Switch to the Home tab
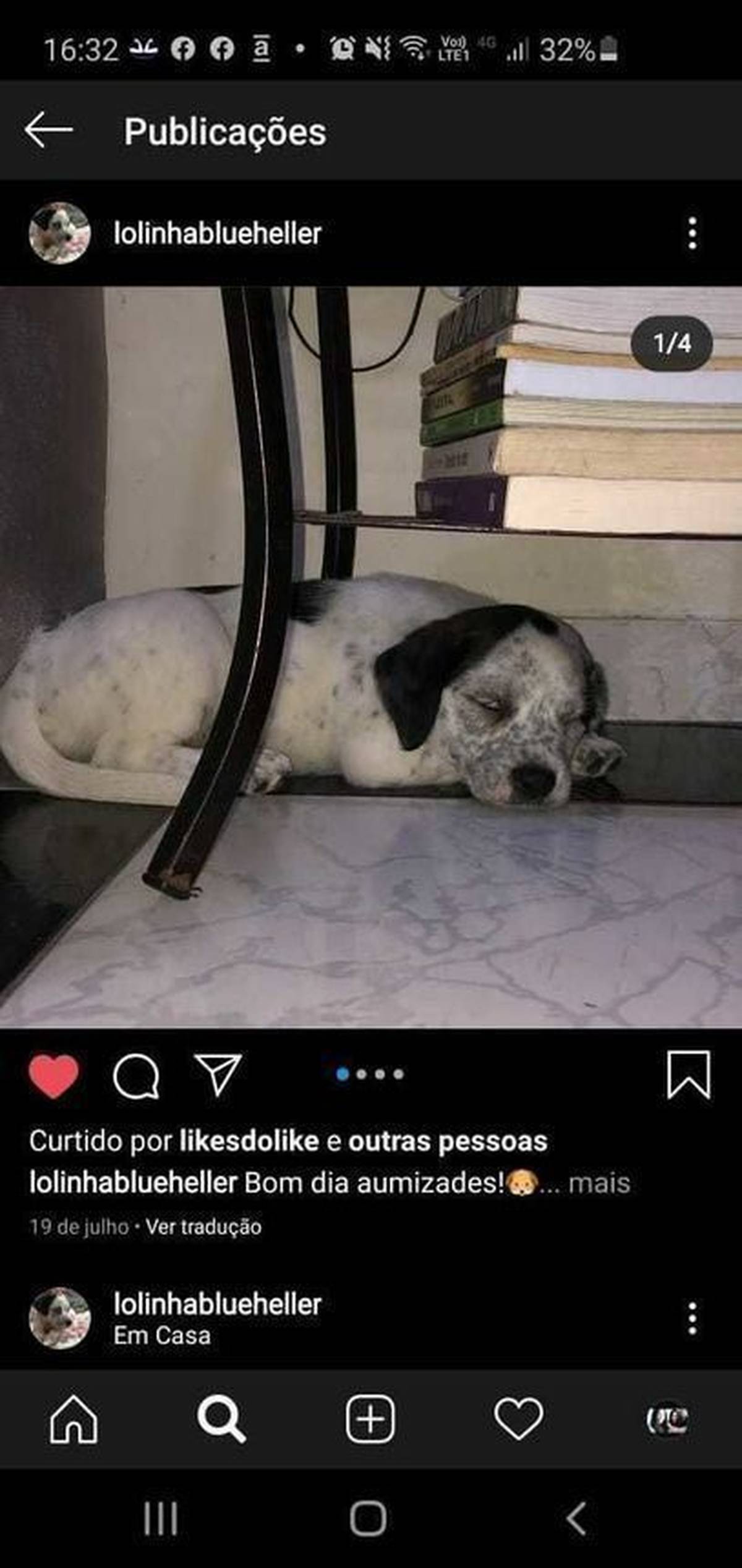The width and height of the screenshot is (742, 1568). pyautogui.click(x=74, y=1419)
